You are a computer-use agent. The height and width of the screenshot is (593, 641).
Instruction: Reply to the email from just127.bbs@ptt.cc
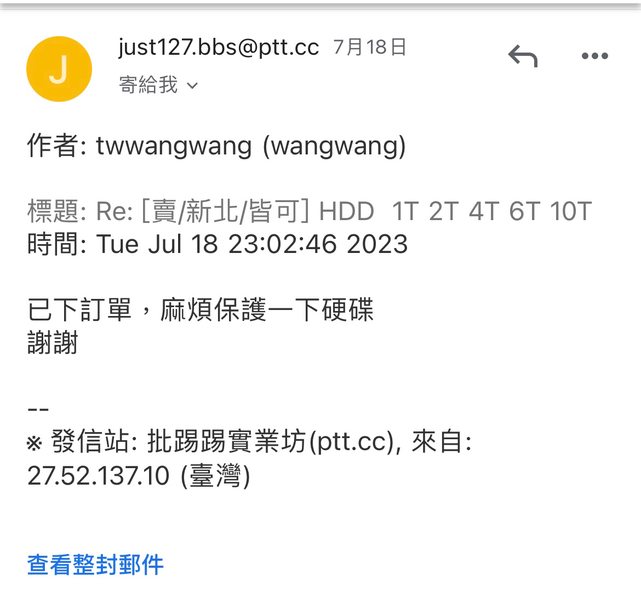[522, 57]
